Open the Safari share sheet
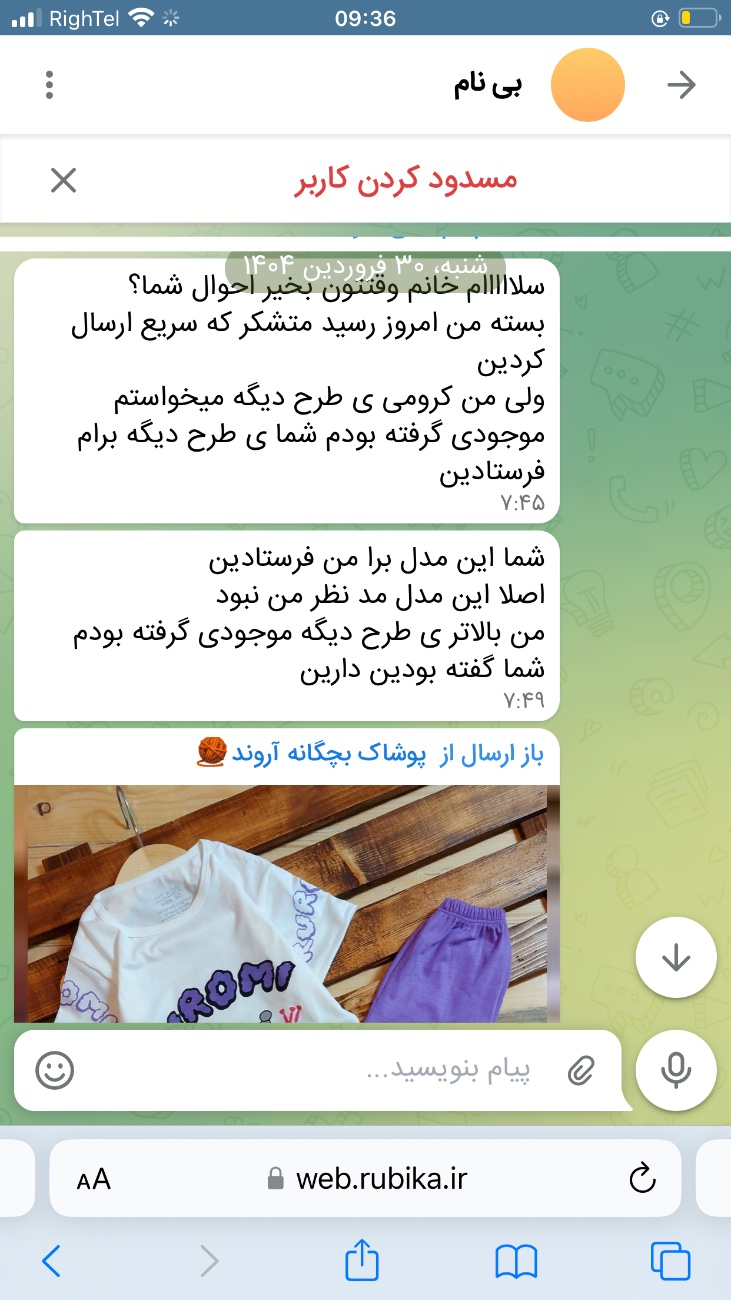731x1300 pixels. coord(362,1258)
